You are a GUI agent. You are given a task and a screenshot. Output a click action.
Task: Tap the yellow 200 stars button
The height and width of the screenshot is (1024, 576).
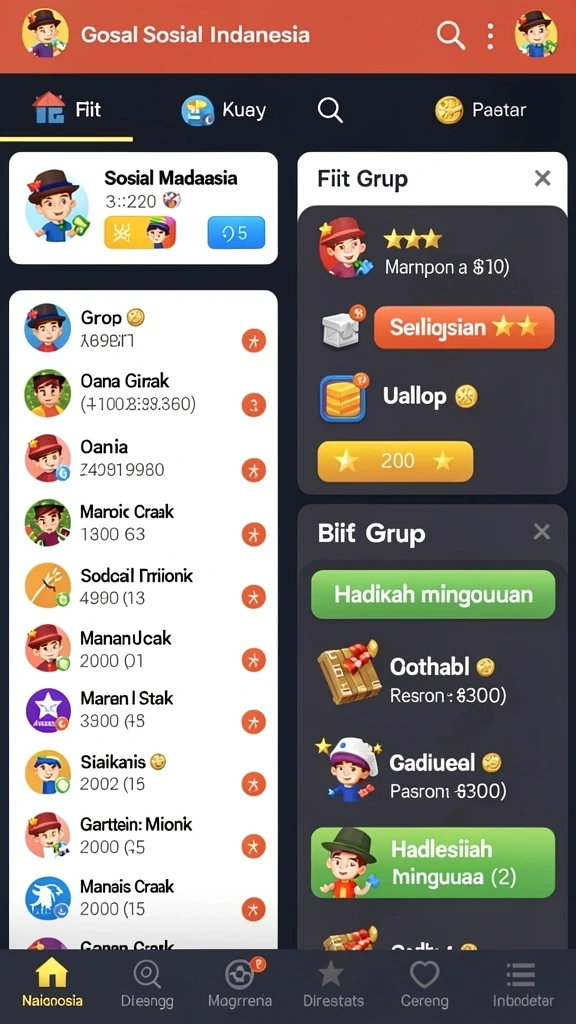[394, 461]
